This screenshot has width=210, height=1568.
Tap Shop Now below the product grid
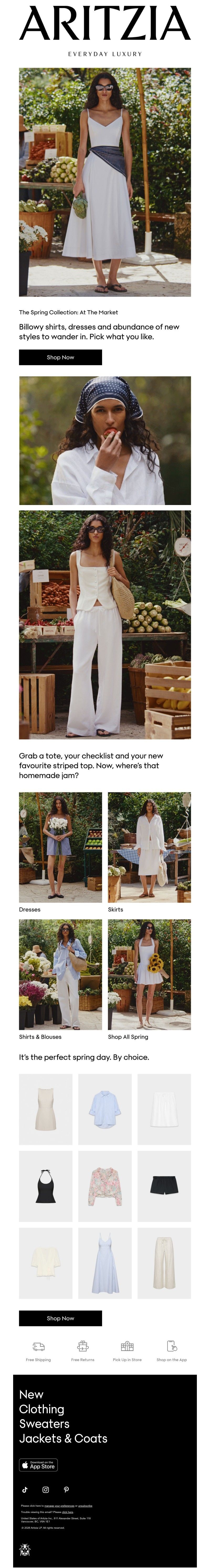[x=60, y=1318]
